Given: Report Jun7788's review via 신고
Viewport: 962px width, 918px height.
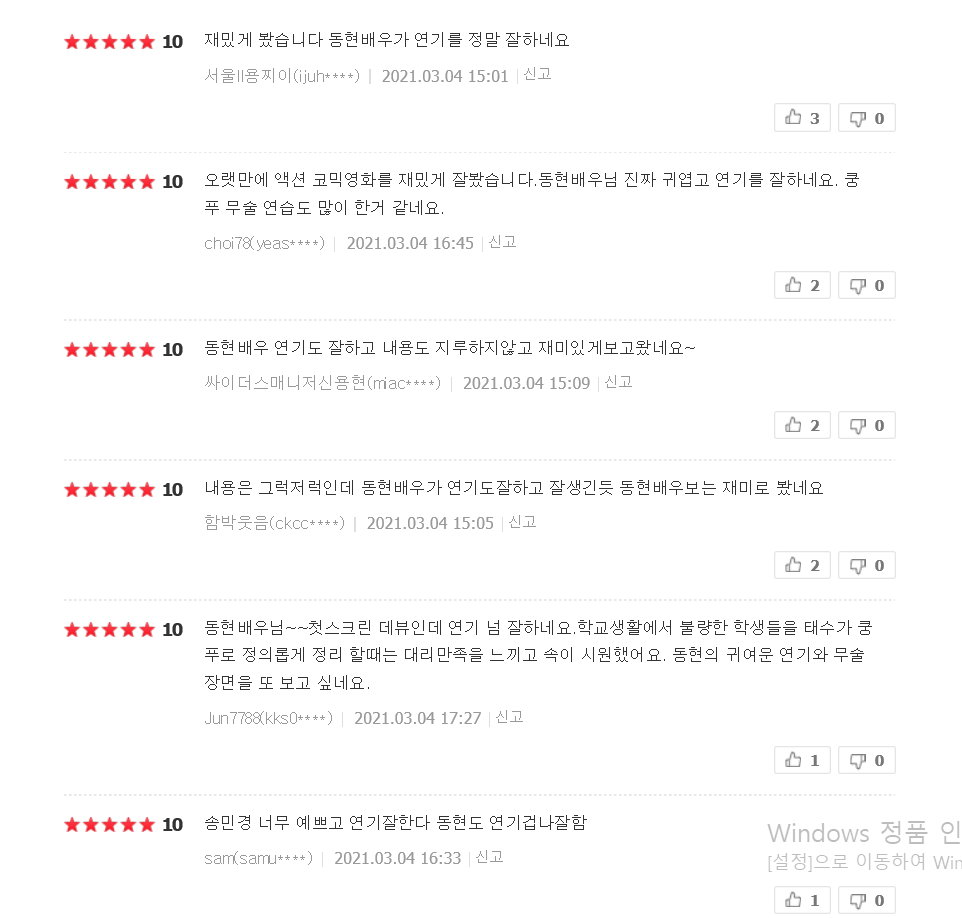Looking at the screenshot, I should click(509, 717).
